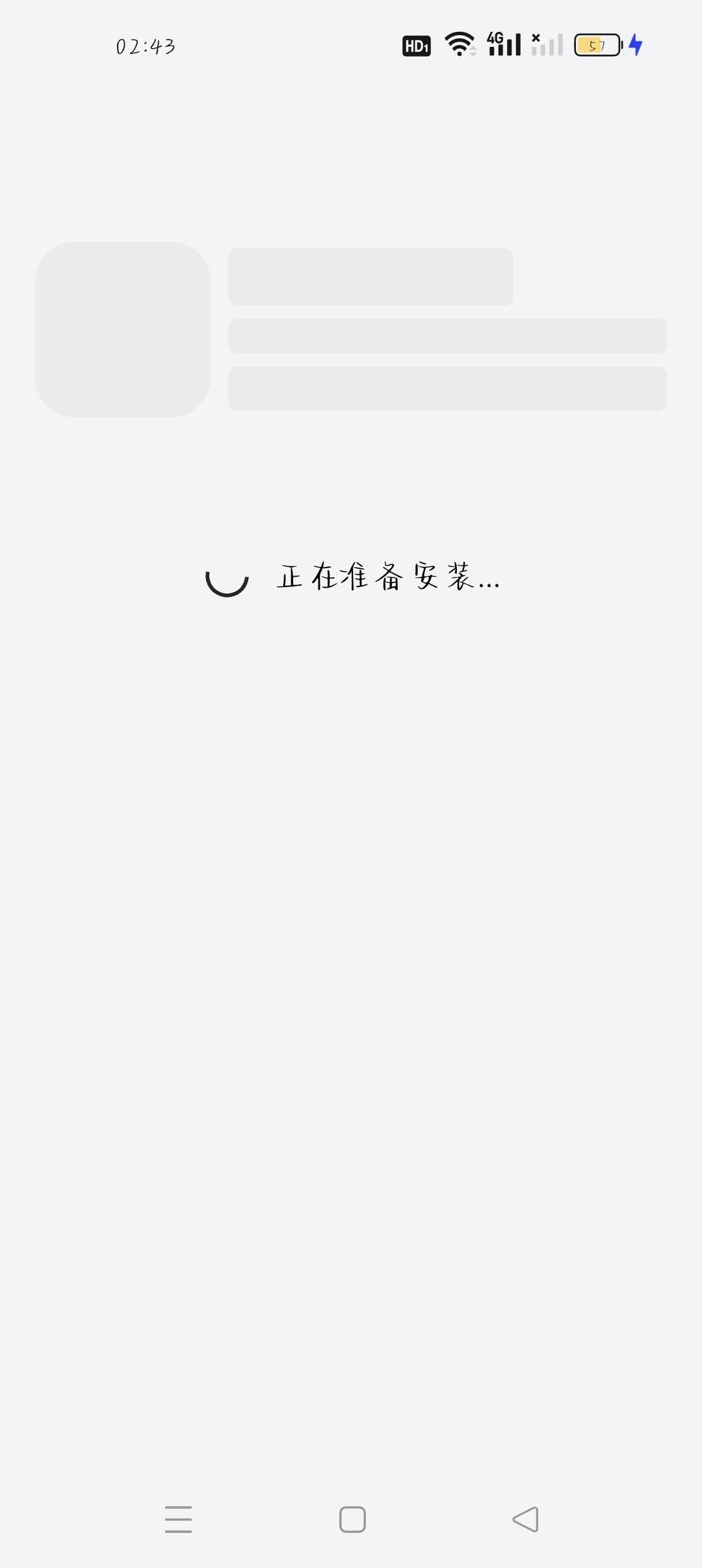Tap the clock showing 02:43
702x1568 pixels.
point(144,46)
